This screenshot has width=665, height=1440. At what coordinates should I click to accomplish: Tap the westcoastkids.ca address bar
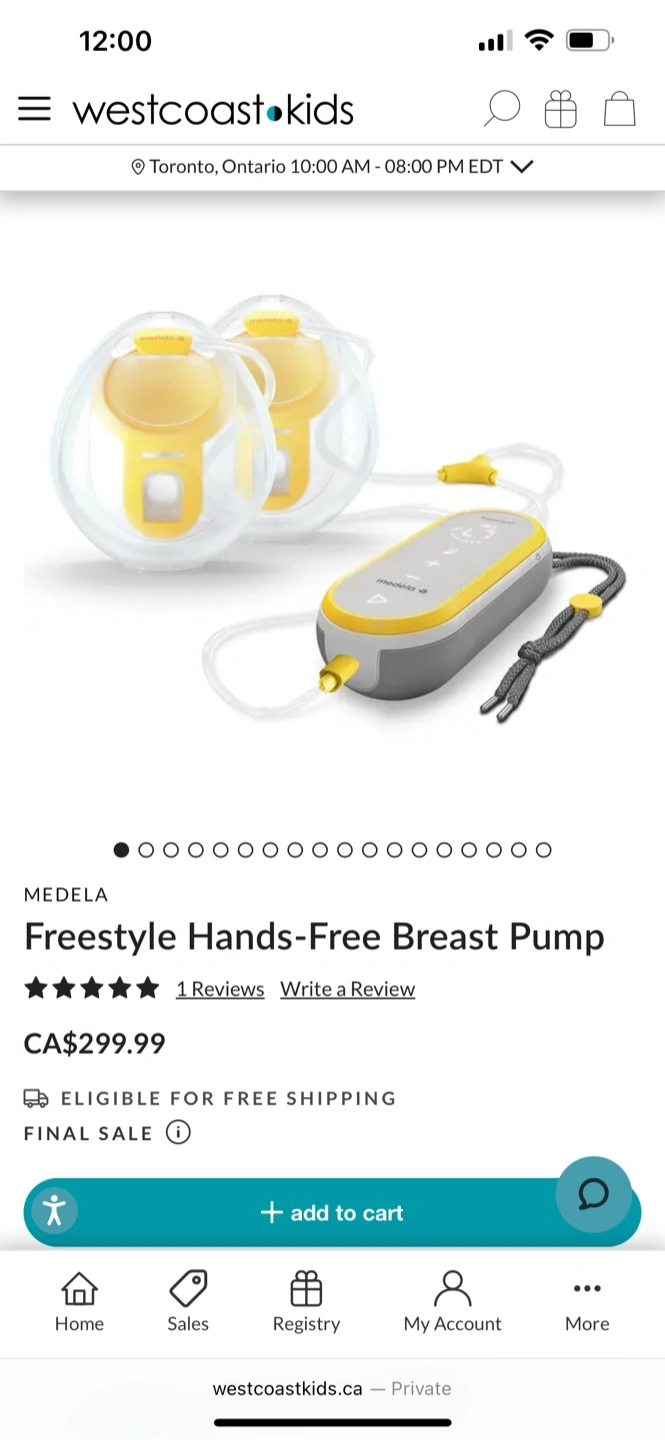tap(332, 1388)
